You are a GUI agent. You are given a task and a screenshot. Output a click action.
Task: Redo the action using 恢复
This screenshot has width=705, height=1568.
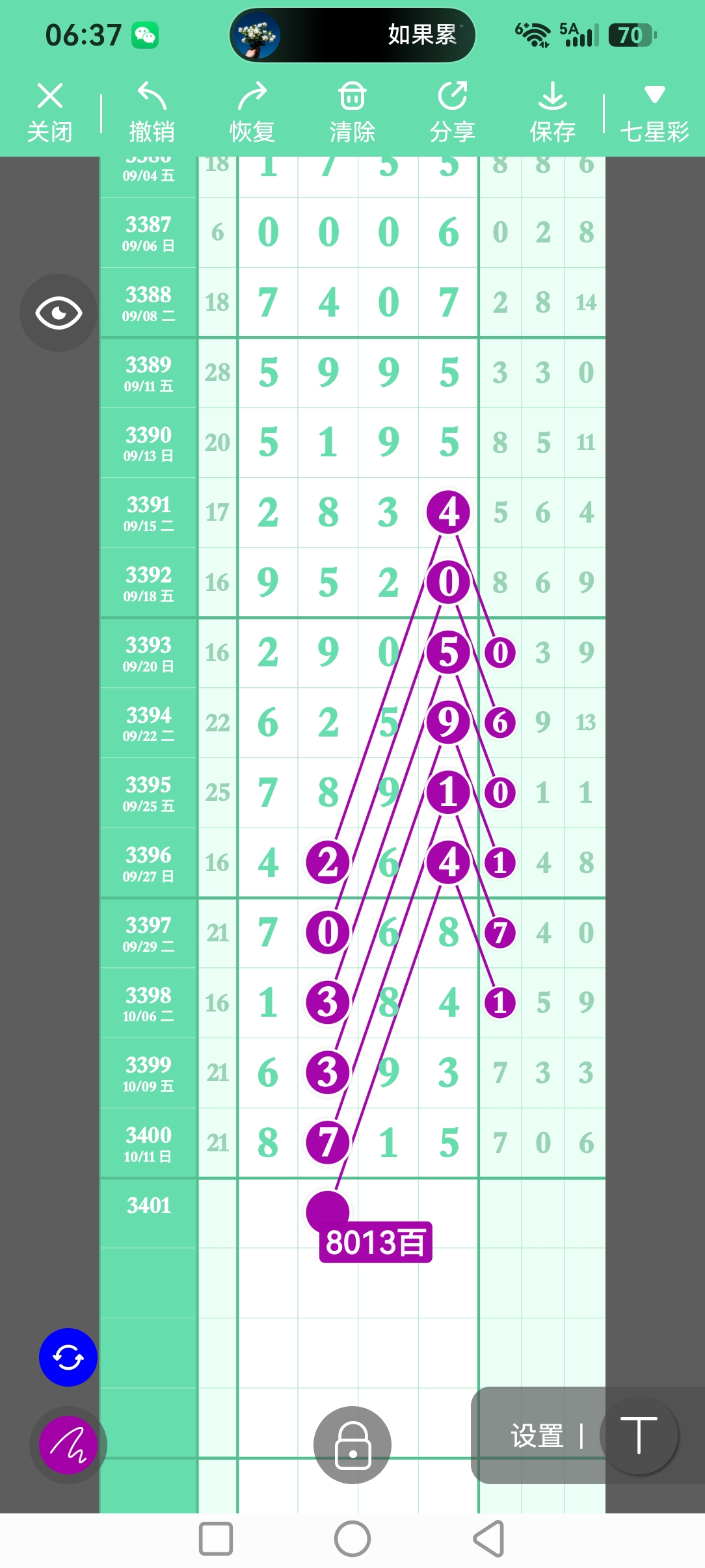(252, 112)
